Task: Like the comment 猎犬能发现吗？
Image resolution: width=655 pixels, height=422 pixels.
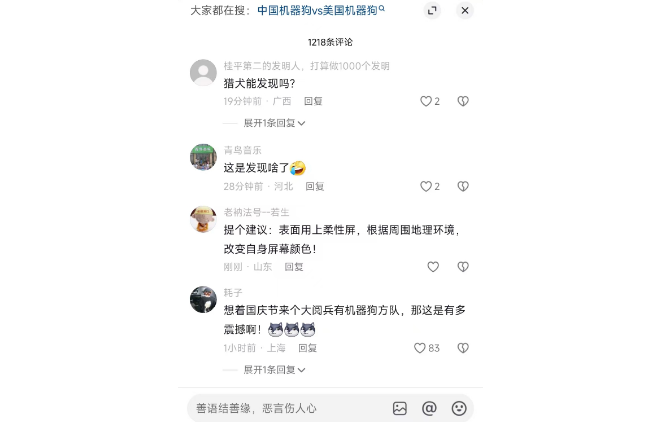Action: point(426,101)
